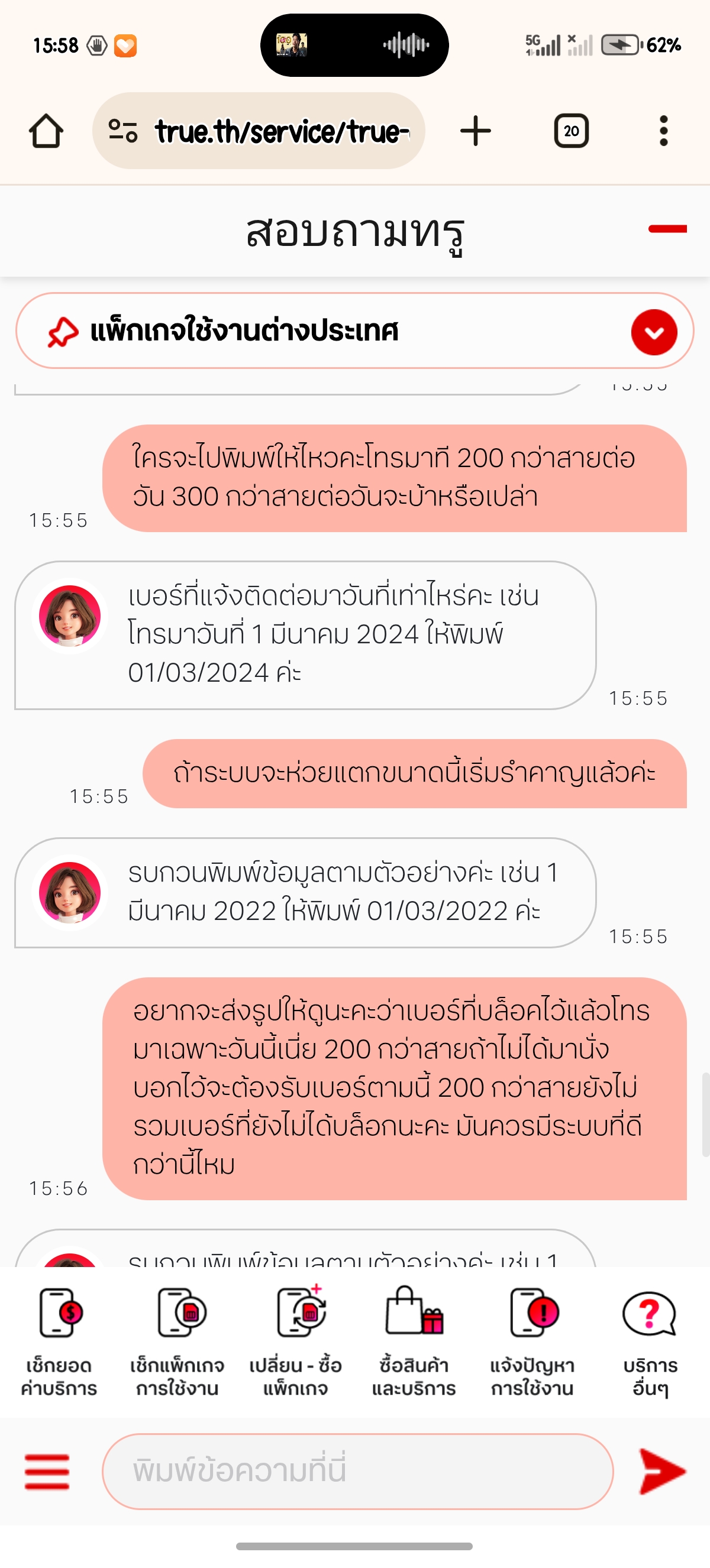Open a new browser tab
Viewport: 710px width, 1568px height.
[476, 131]
